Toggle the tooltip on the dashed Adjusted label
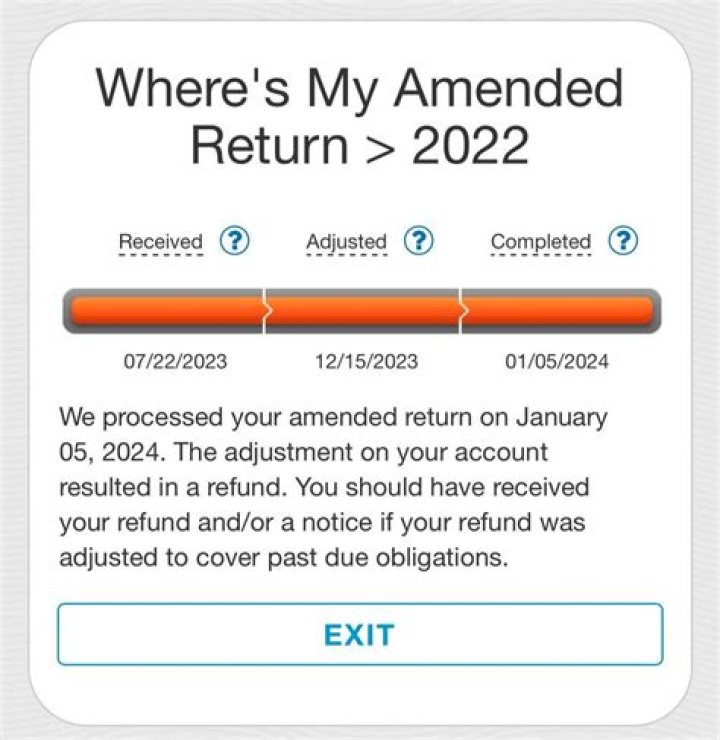This screenshot has height=740, width=720. tap(347, 241)
